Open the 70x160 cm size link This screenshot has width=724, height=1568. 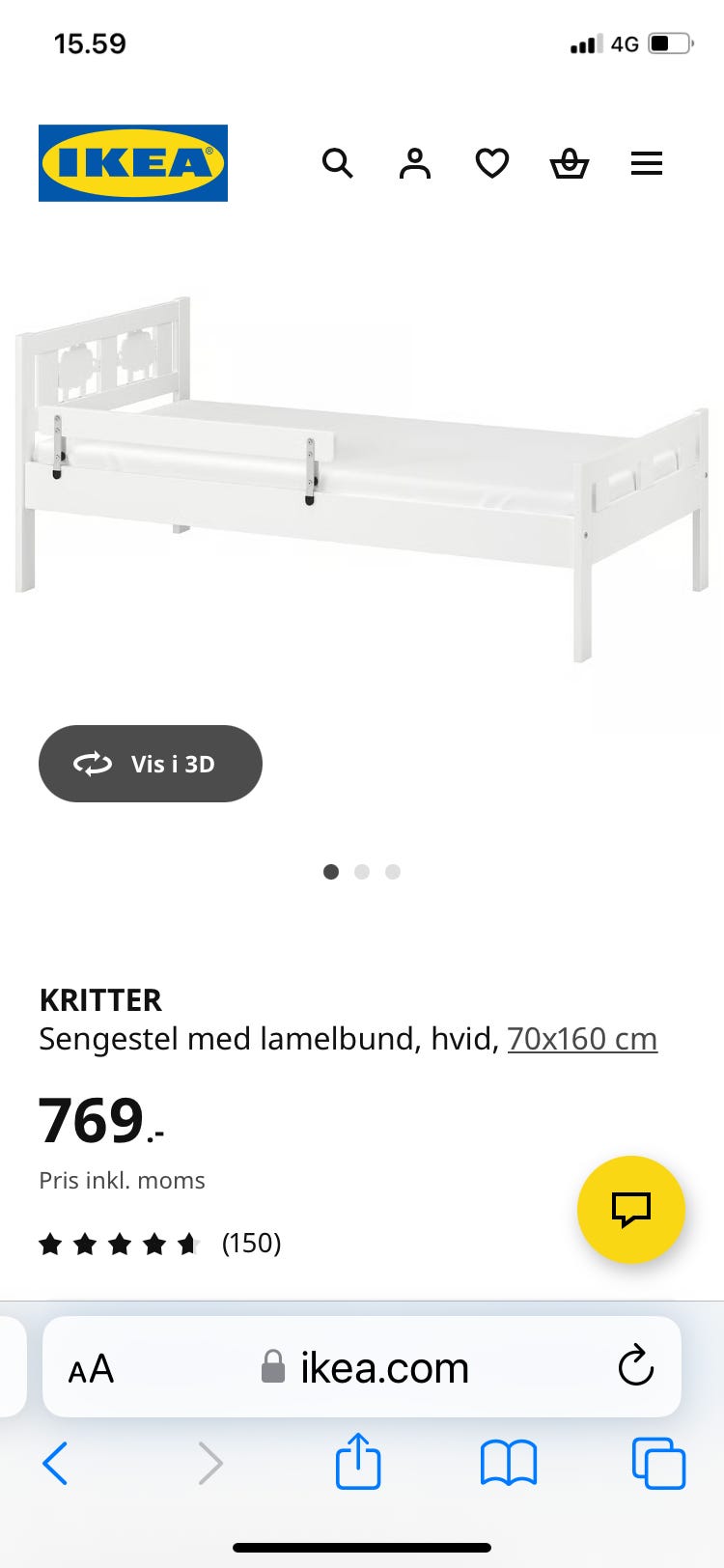pyautogui.click(x=582, y=1039)
